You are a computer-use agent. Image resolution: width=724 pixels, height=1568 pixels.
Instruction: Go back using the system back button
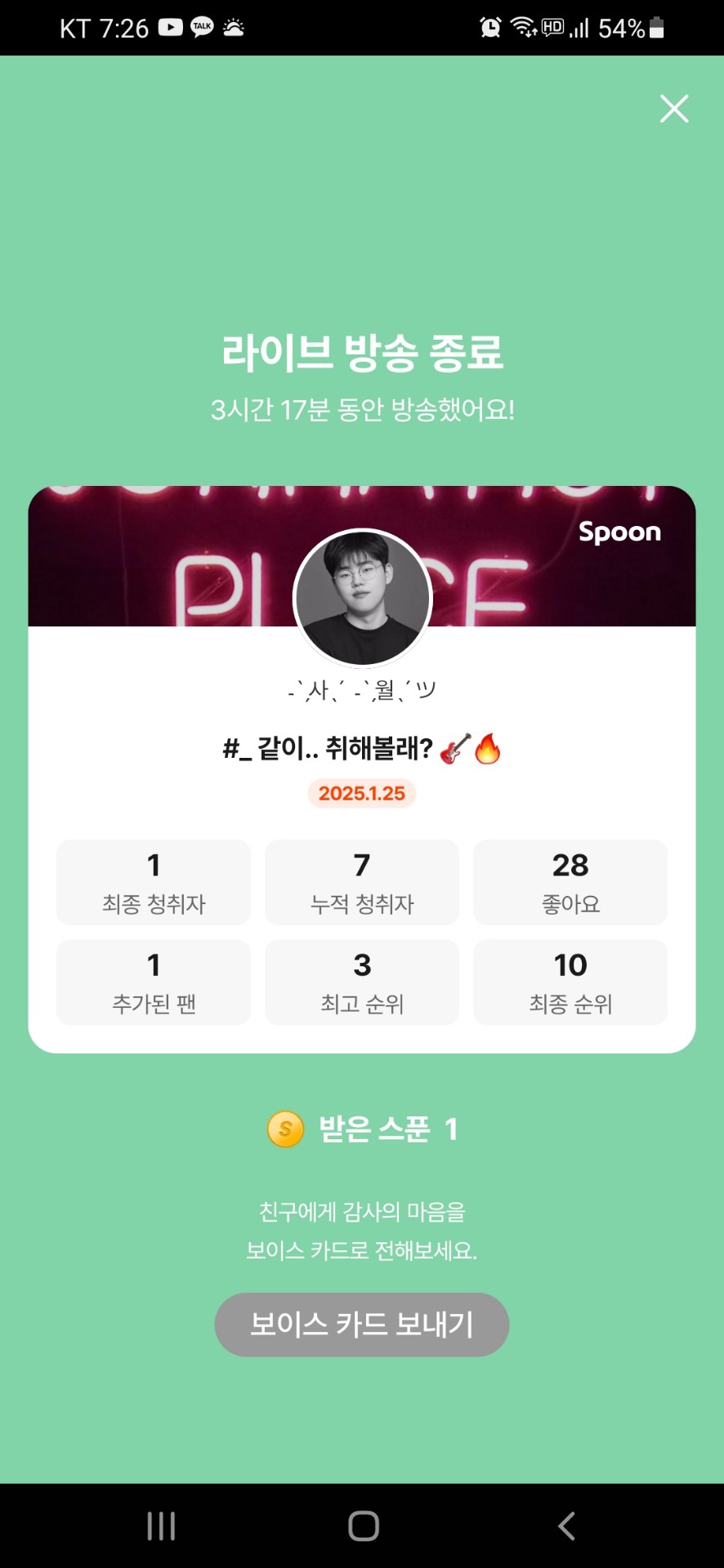pyautogui.click(x=566, y=1526)
